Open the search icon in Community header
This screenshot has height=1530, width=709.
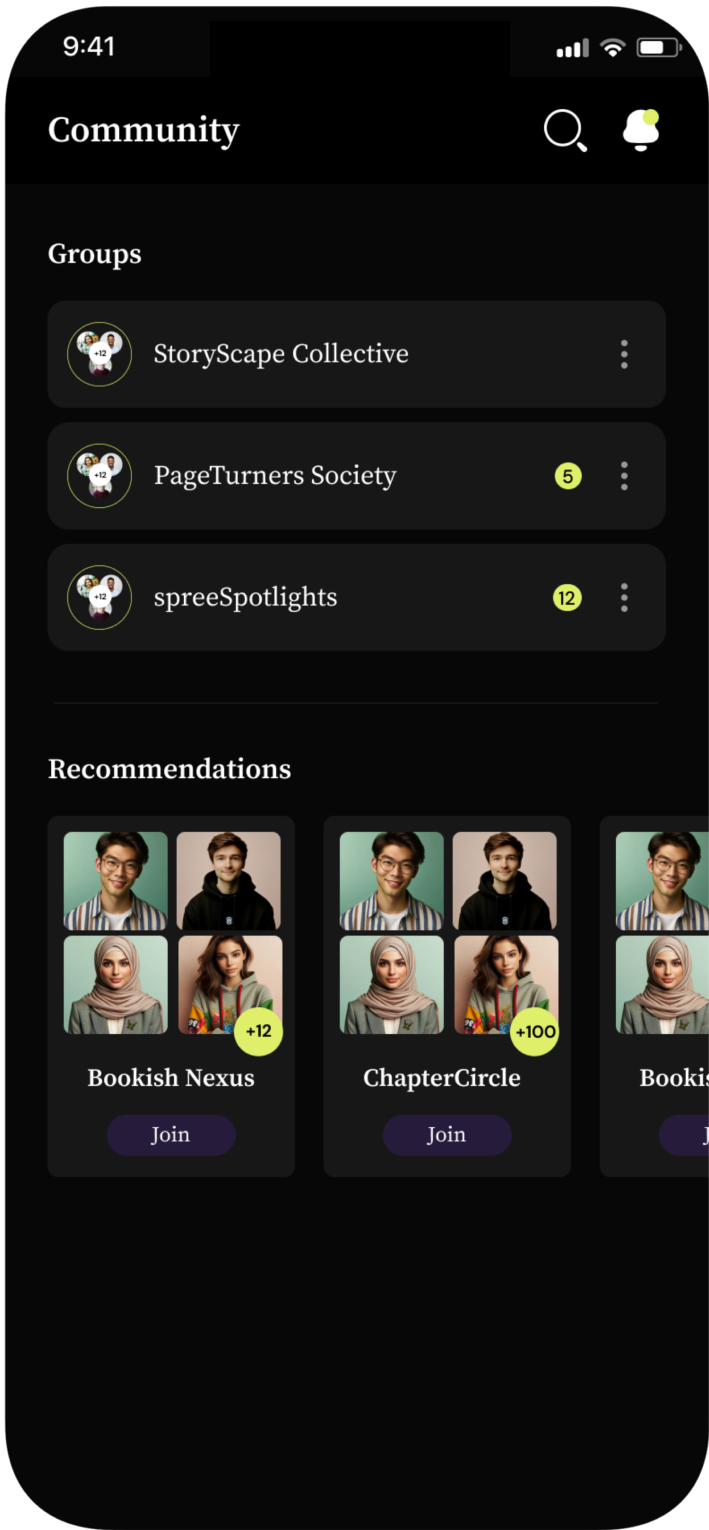point(564,131)
